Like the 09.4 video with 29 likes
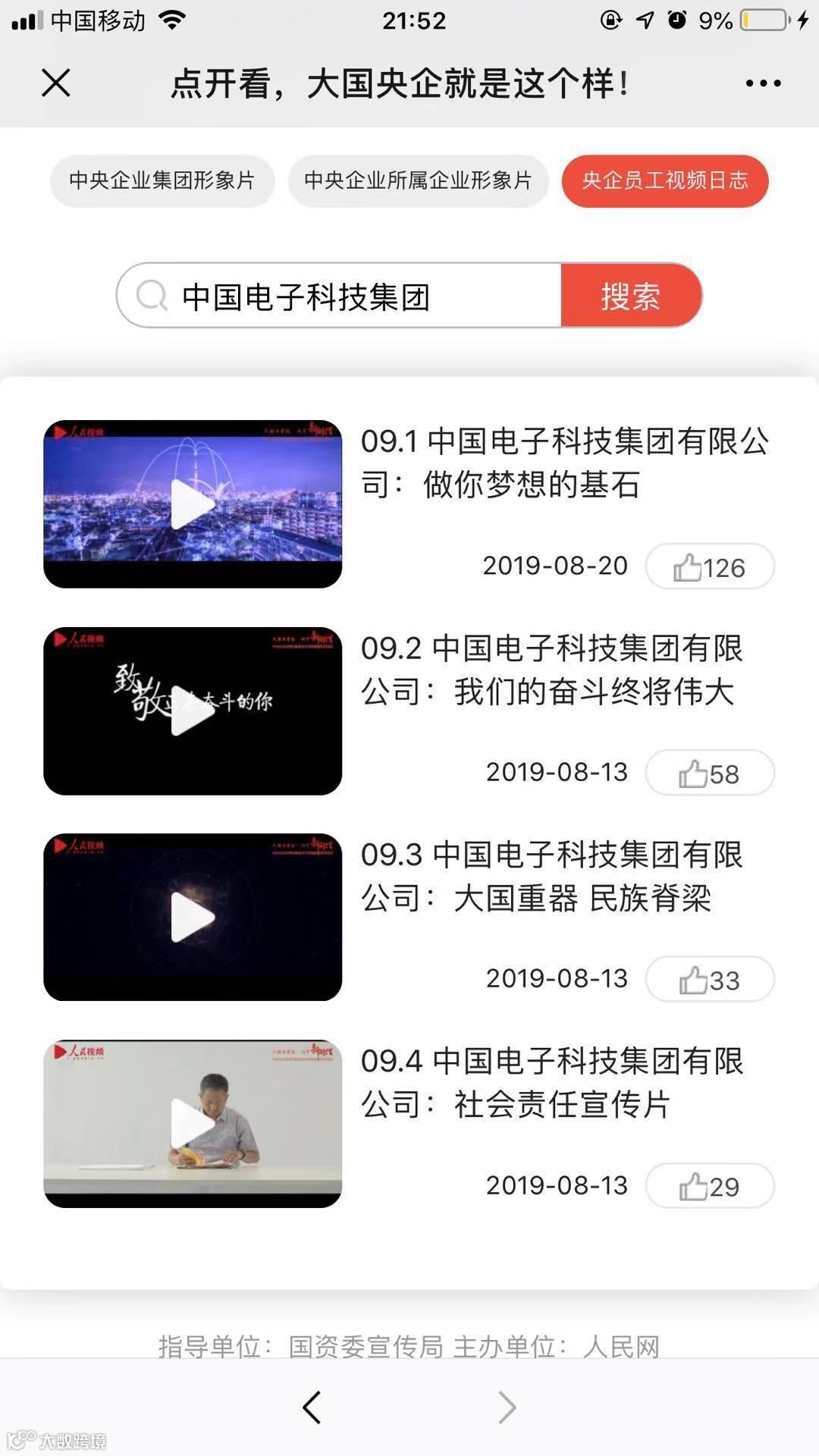Image resolution: width=819 pixels, height=1456 pixels. coord(709,1186)
